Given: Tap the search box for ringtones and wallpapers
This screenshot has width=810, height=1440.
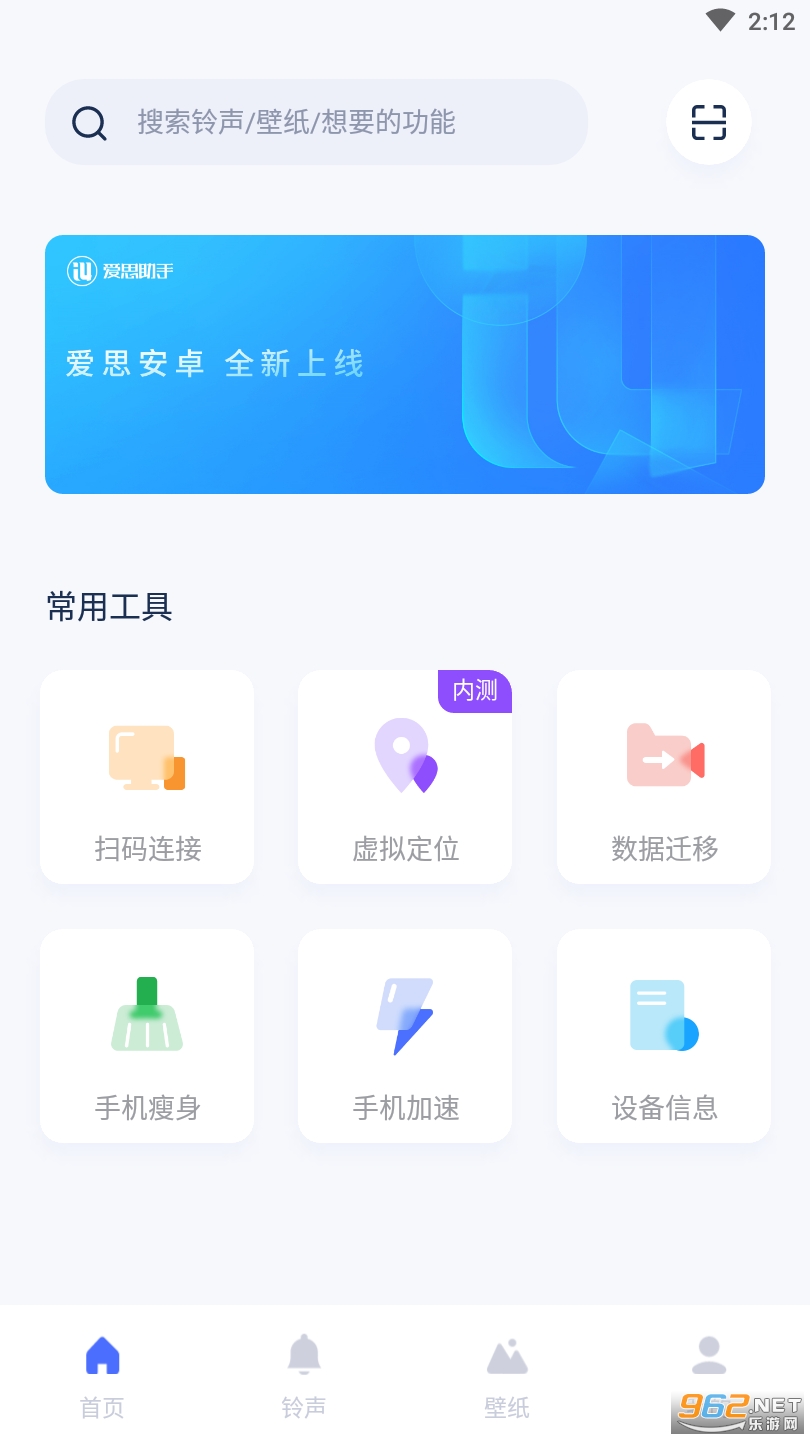Looking at the screenshot, I should click(x=316, y=123).
